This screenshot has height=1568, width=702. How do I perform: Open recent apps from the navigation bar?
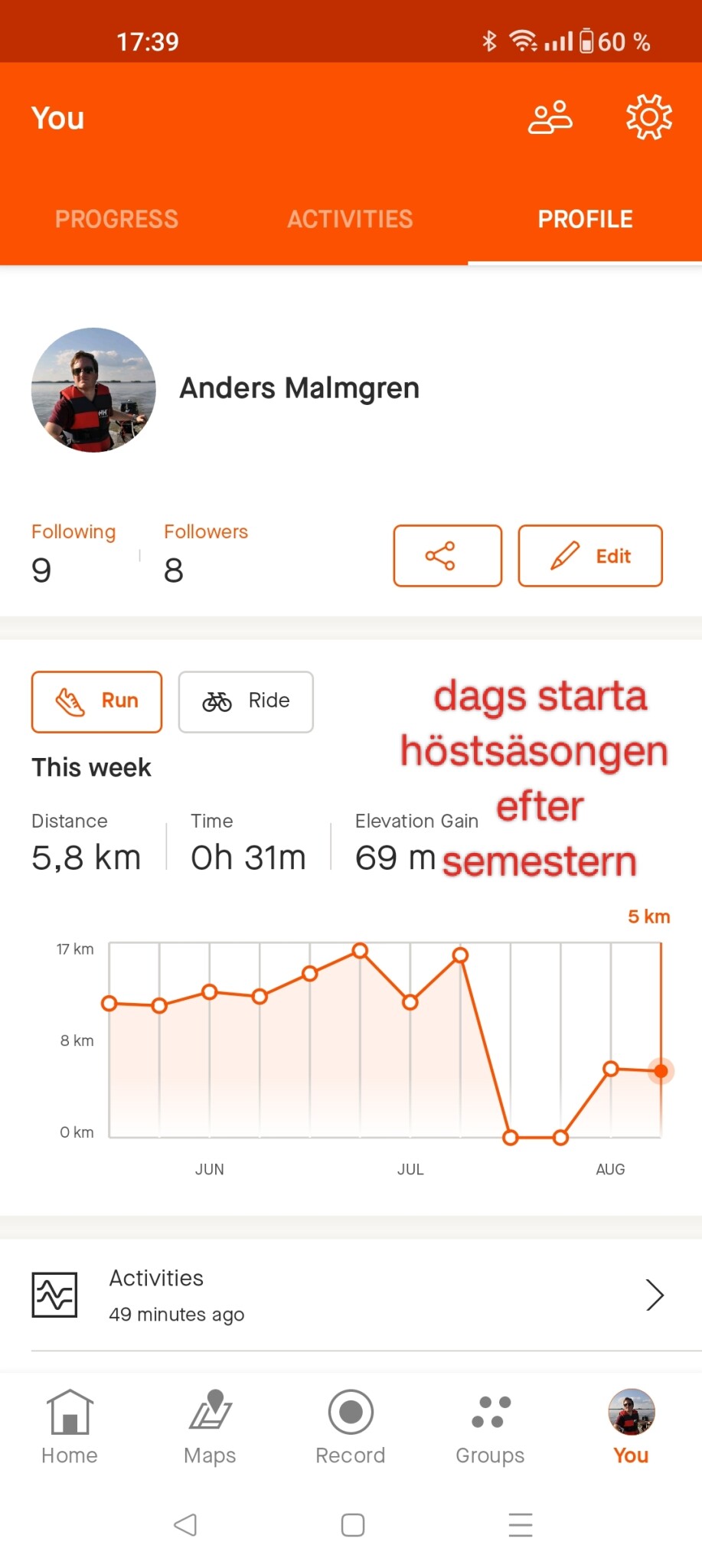(x=521, y=1524)
